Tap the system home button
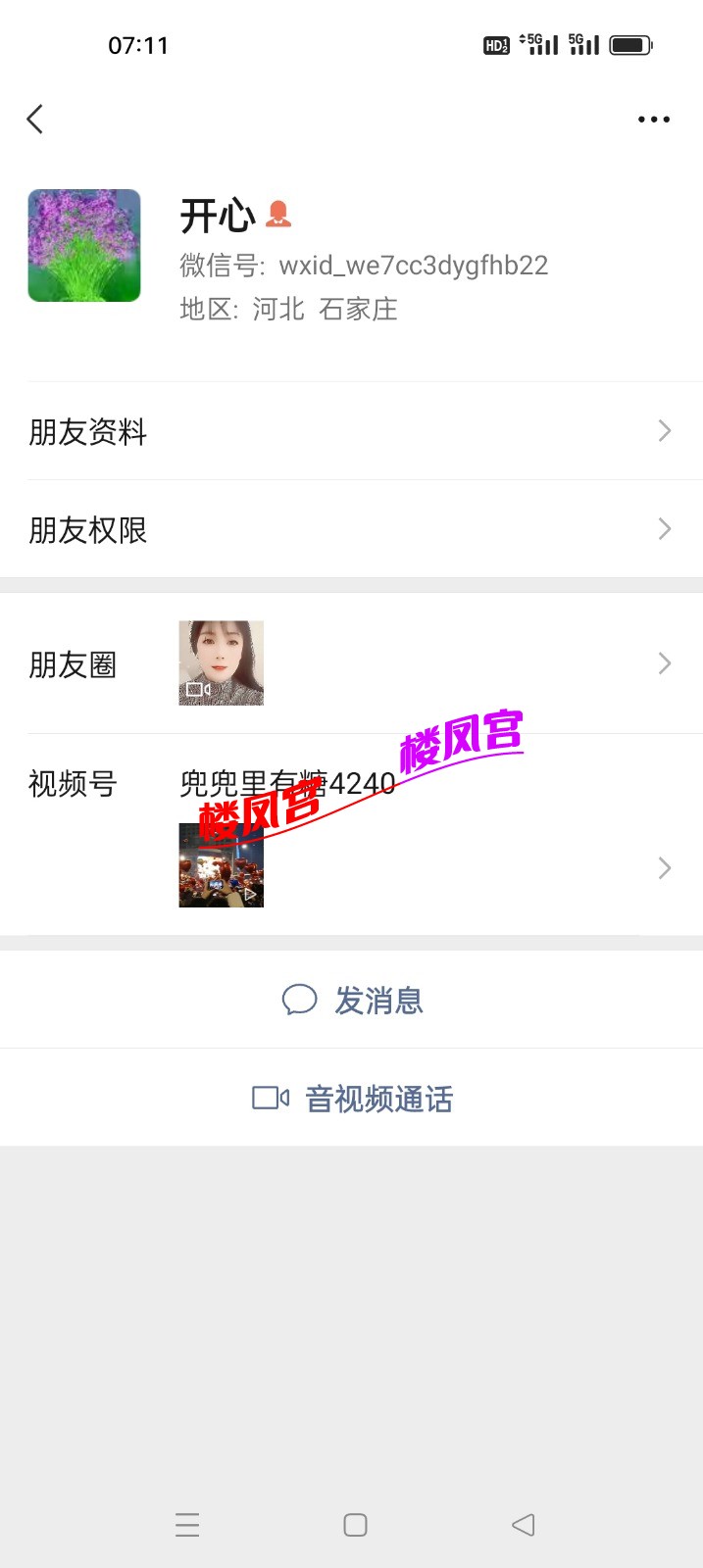 click(x=355, y=1525)
